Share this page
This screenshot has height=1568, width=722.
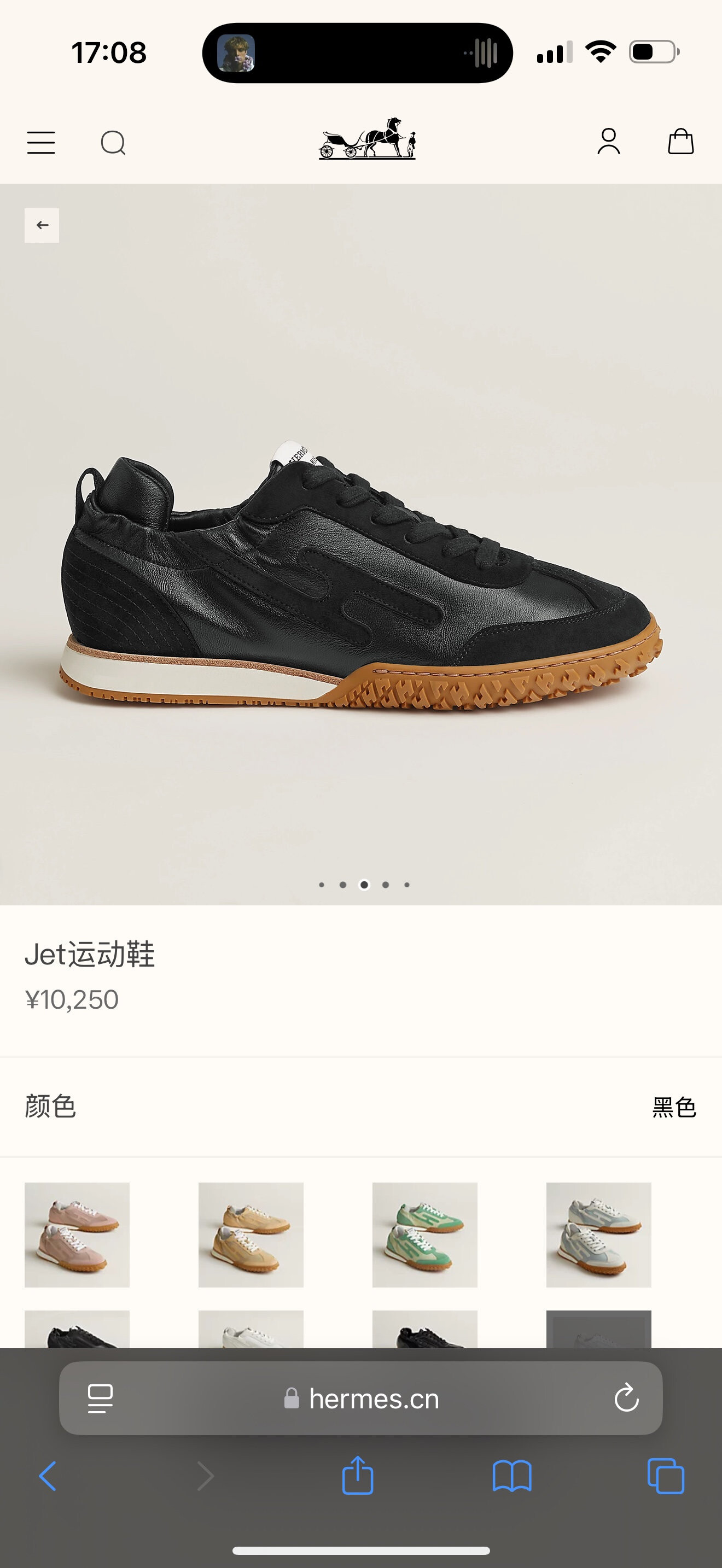[357, 1476]
